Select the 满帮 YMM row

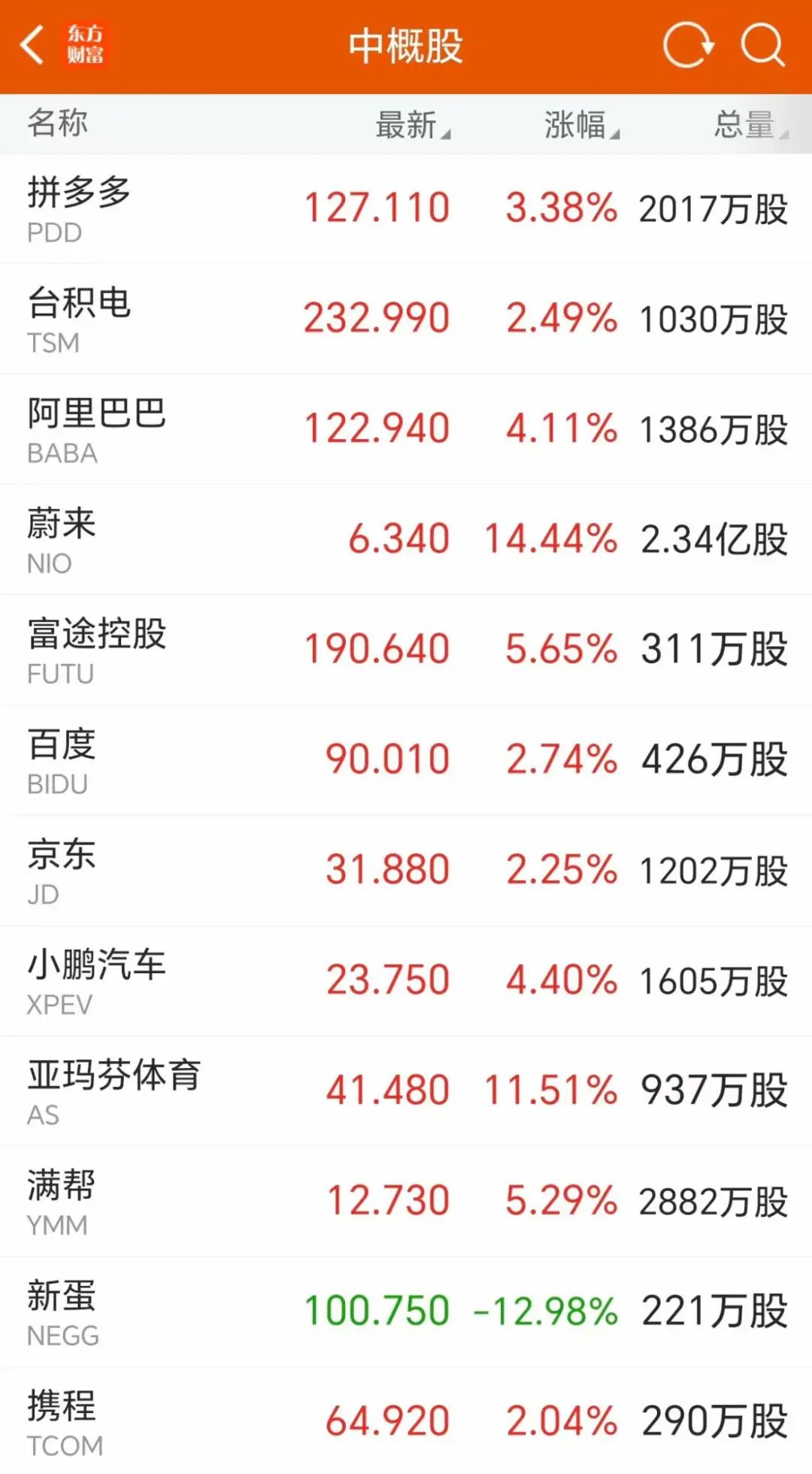click(x=406, y=1202)
